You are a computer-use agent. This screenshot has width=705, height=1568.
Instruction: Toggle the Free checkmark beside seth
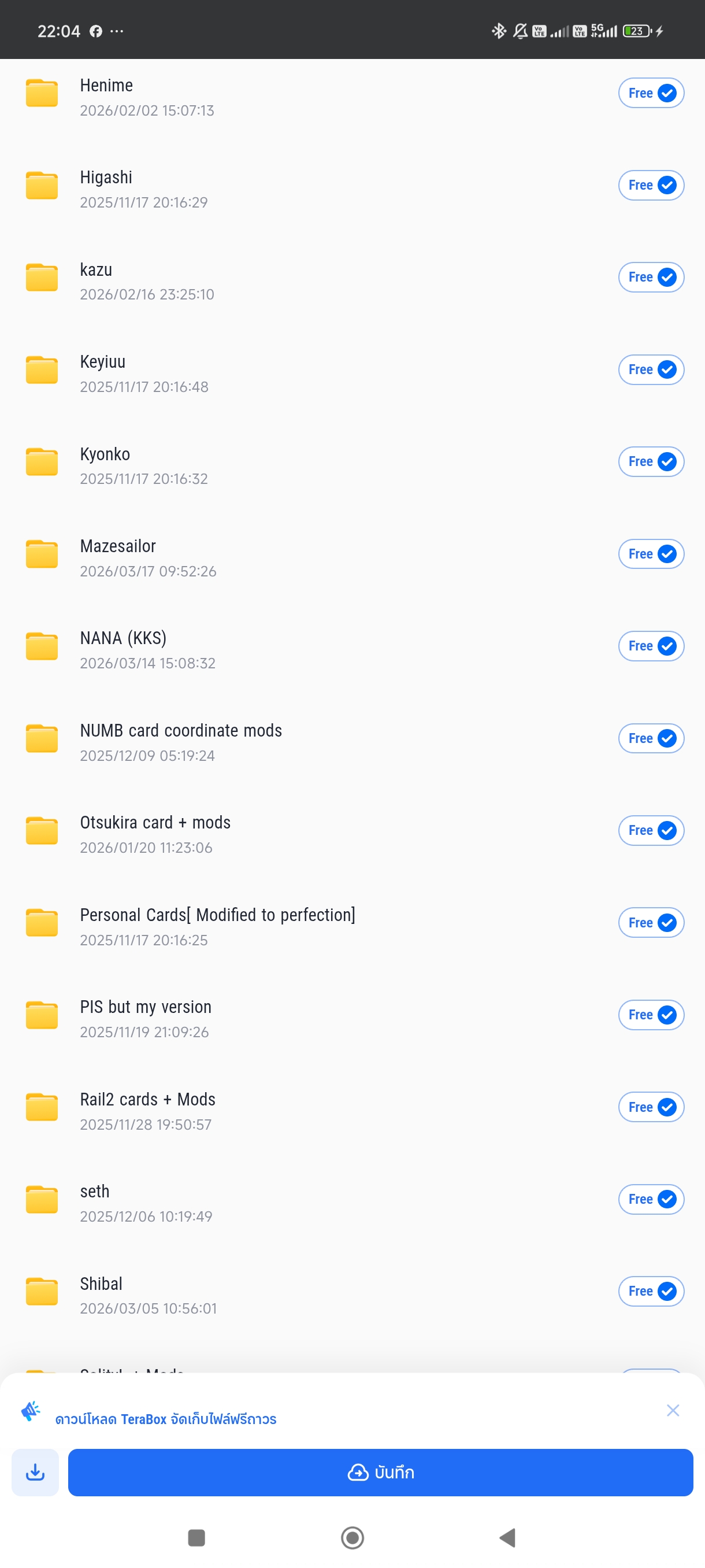667,1200
